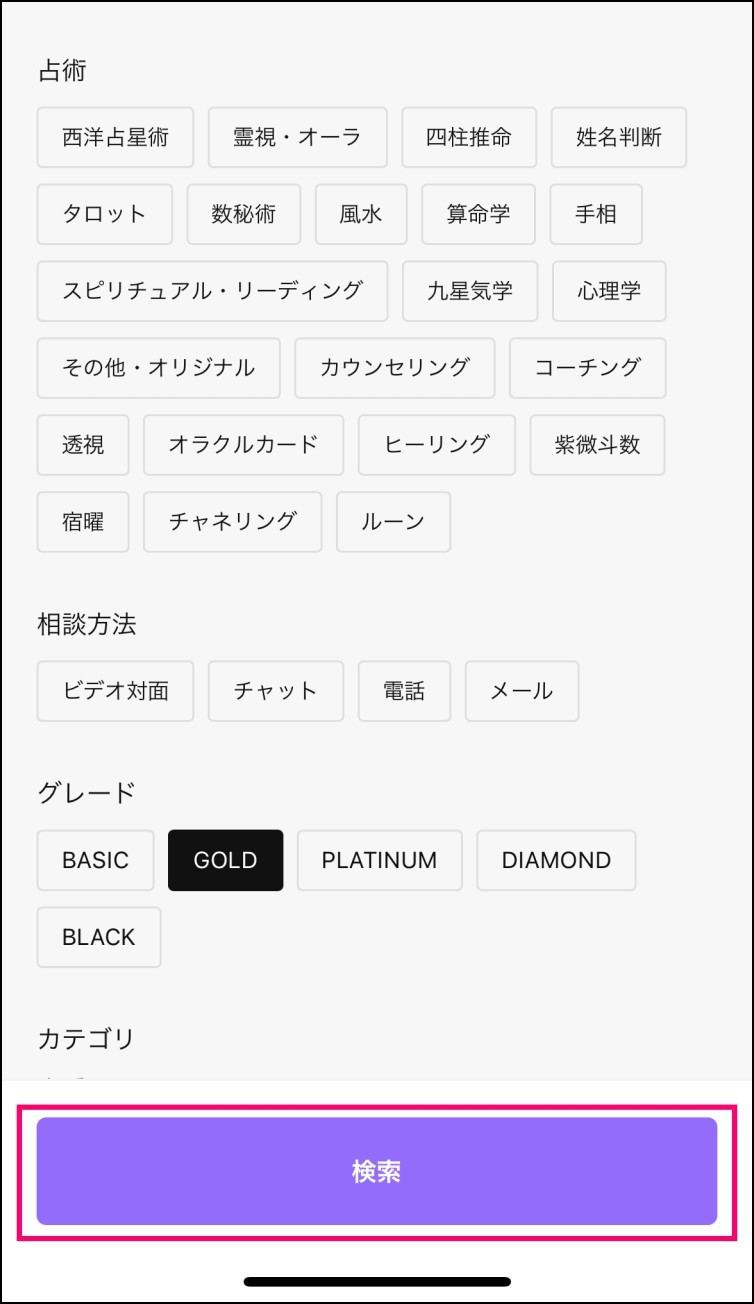754x1304 pixels.
Task: Pick スピリチュアル・リーディング chip
Action: click(x=212, y=291)
